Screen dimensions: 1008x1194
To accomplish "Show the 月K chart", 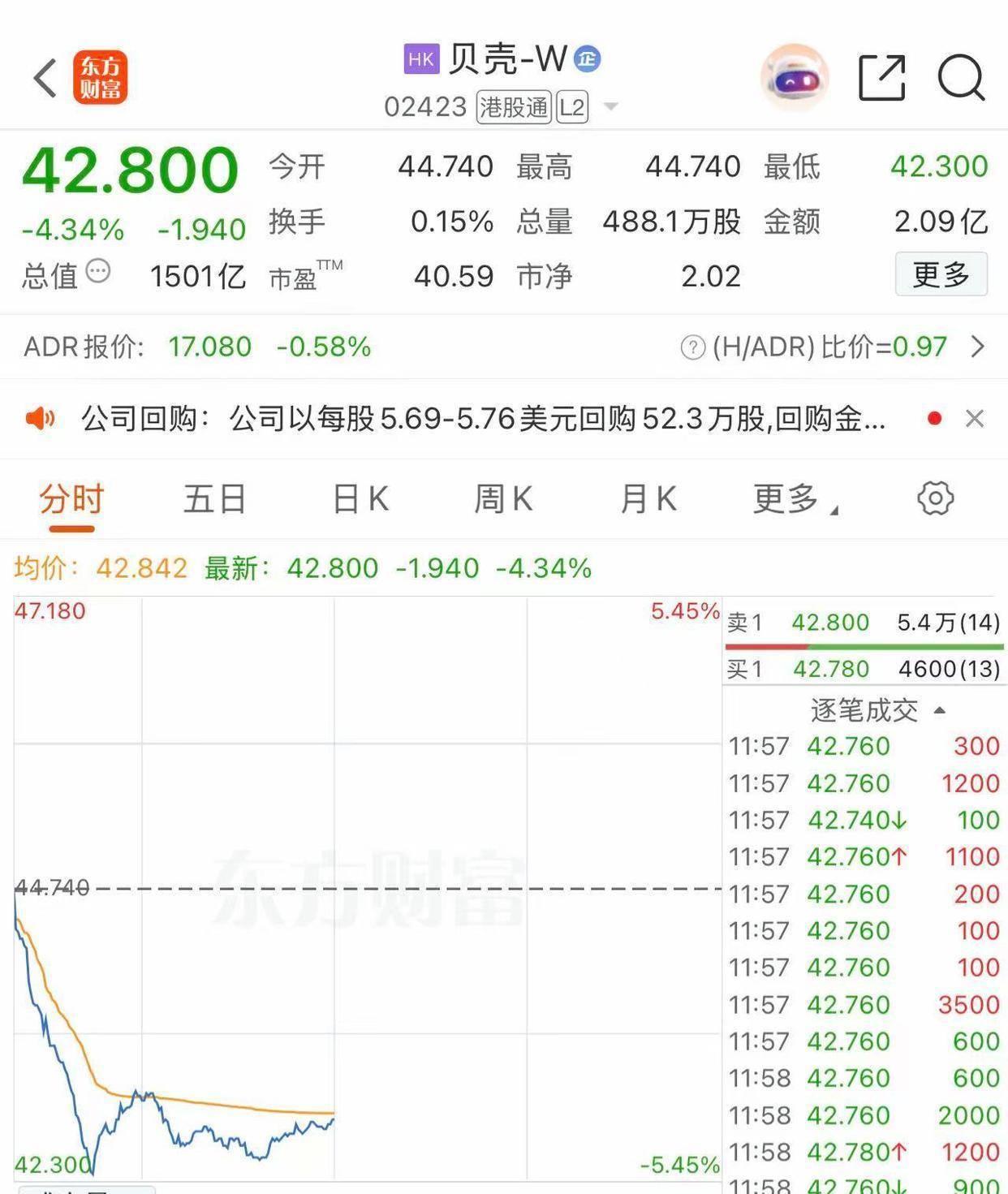I will pos(648,499).
